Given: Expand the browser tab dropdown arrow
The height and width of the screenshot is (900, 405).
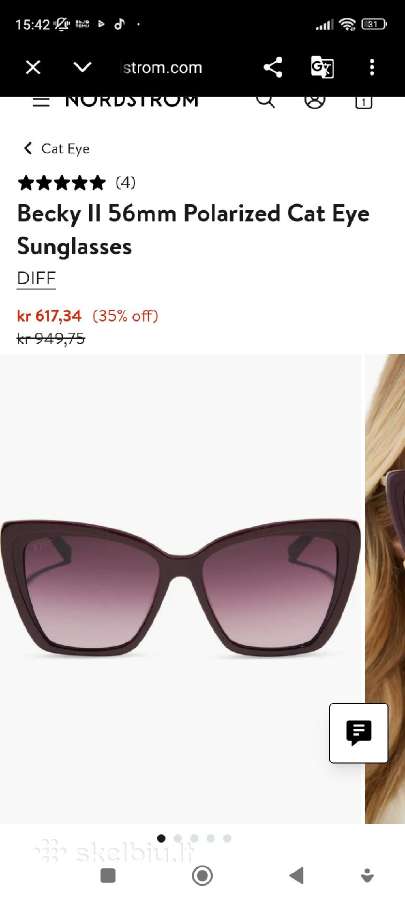Looking at the screenshot, I should [83, 68].
